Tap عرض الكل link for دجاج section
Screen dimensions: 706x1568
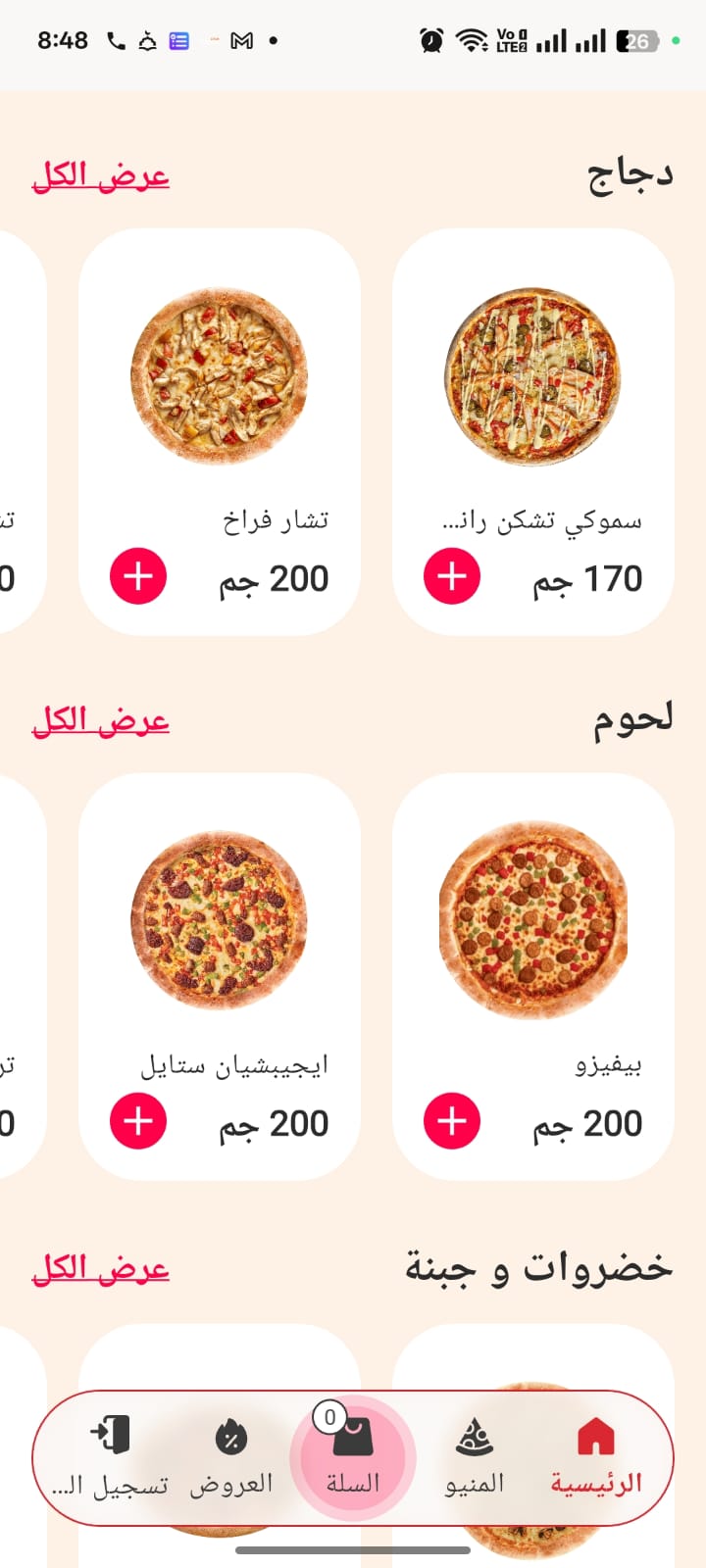click(101, 176)
